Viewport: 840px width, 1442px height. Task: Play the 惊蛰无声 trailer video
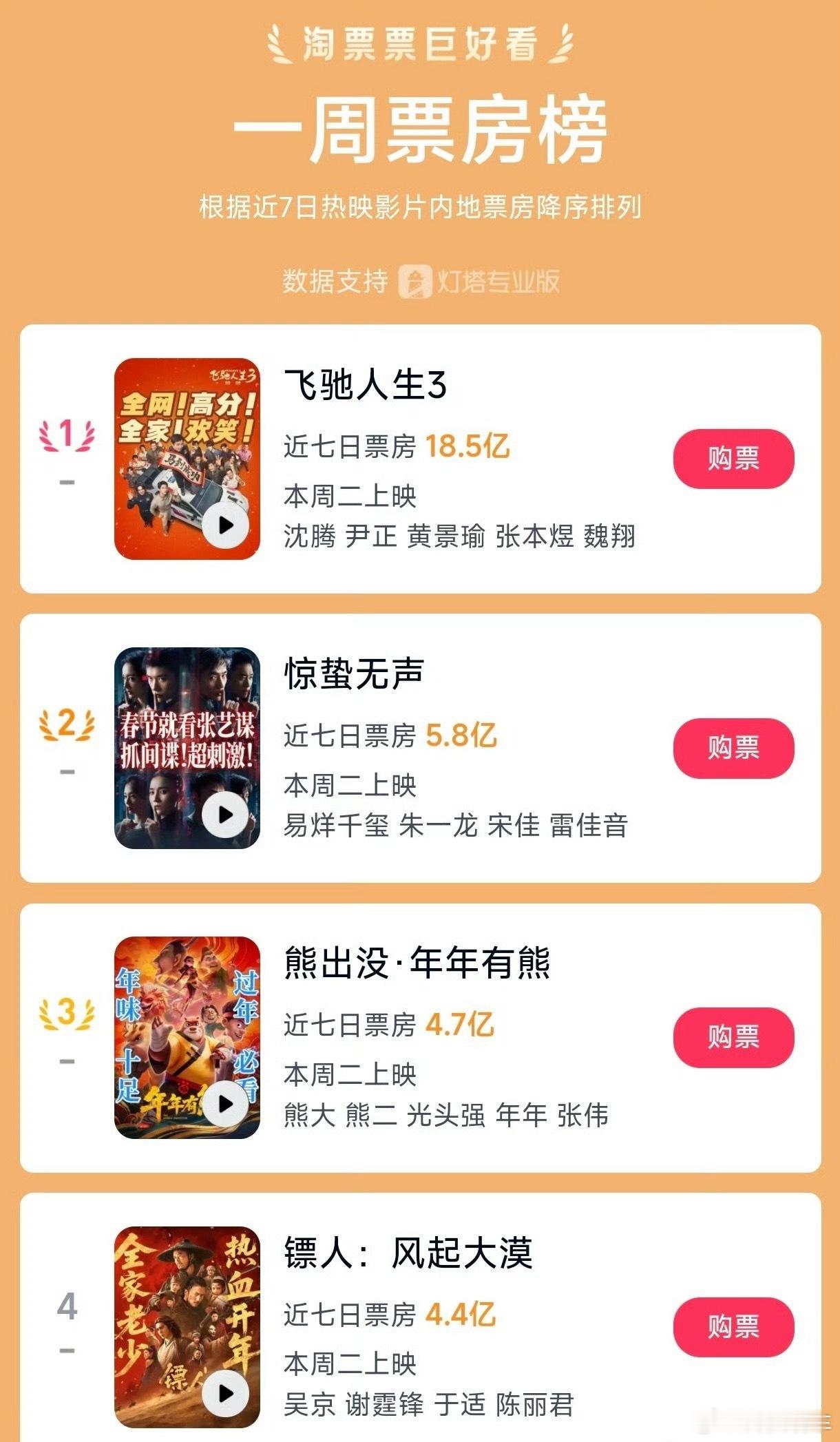(x=224, y=815)
